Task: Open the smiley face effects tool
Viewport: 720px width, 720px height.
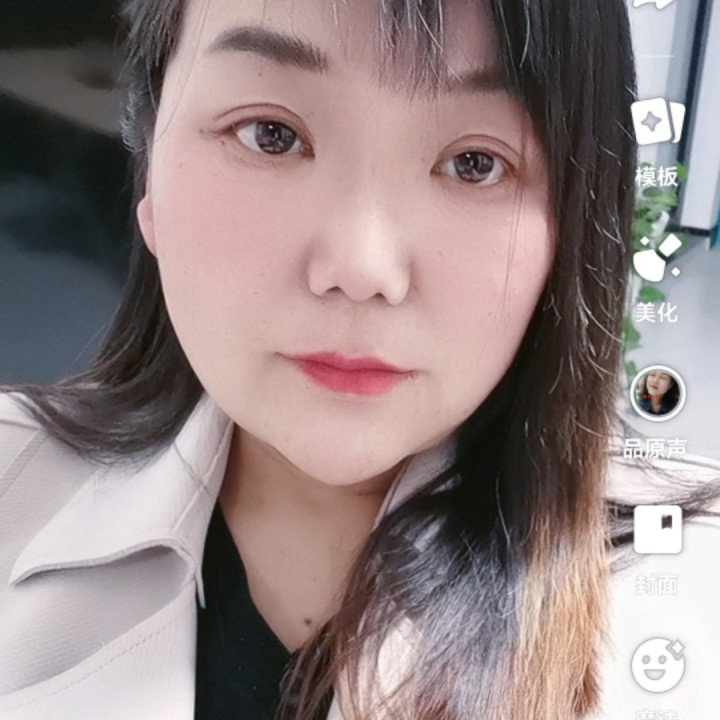Action: pos(657,665)
